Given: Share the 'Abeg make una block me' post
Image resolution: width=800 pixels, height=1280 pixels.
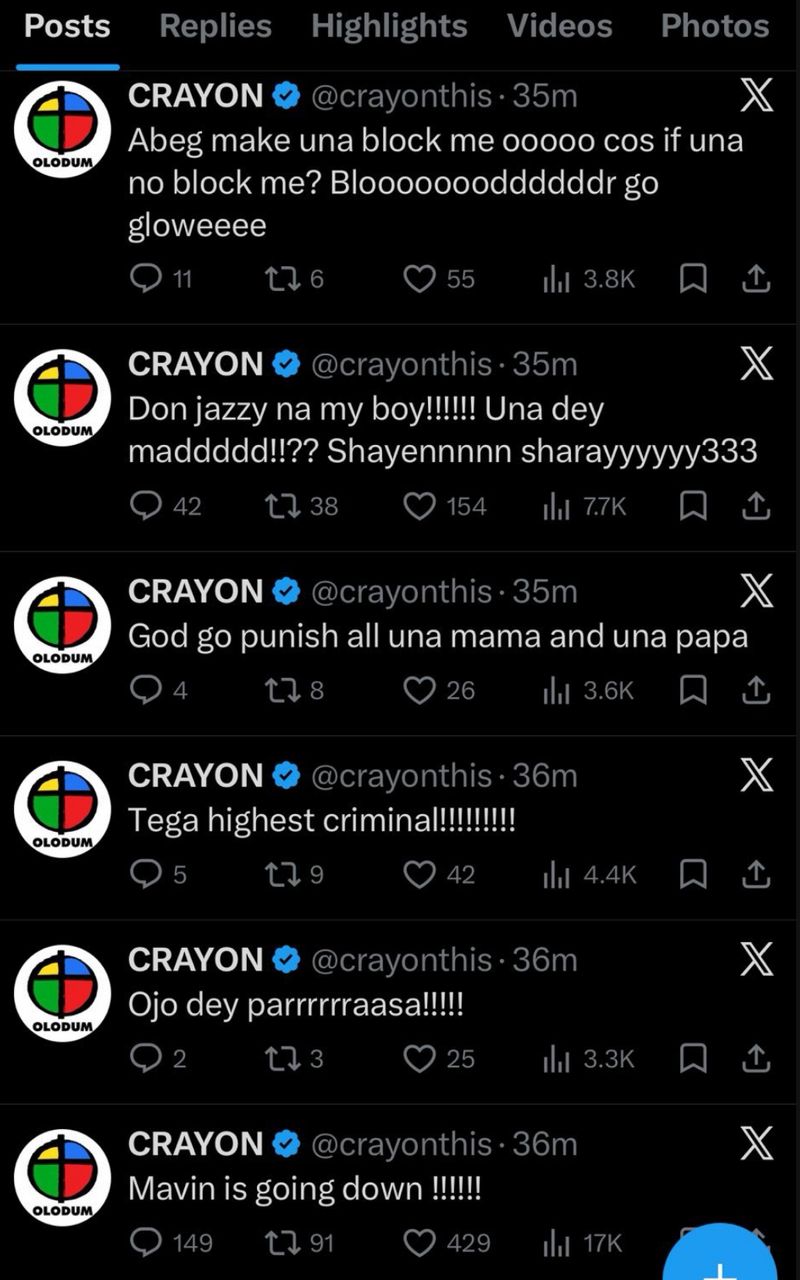Looking at the screenshot, I should (x=756, y=279).
